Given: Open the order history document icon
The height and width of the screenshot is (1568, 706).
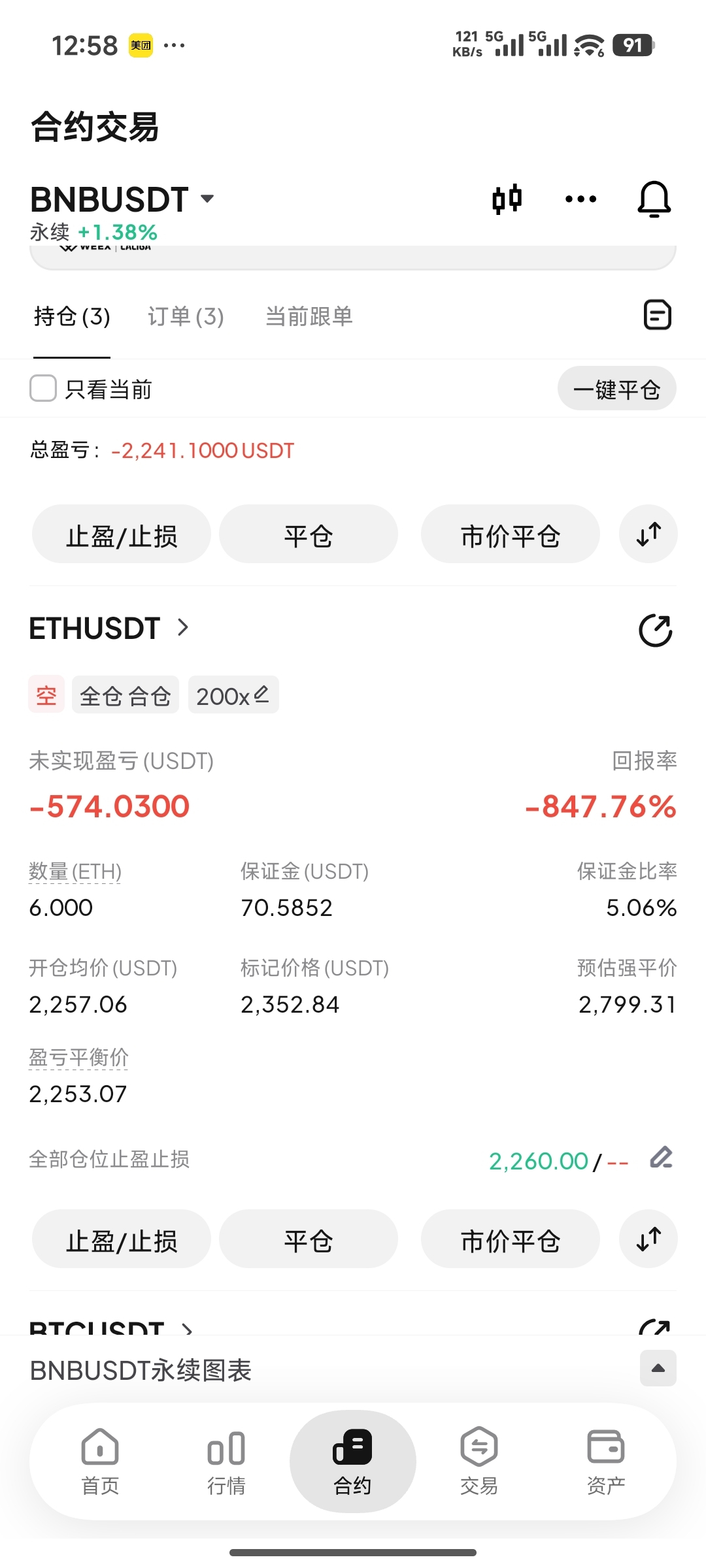Looking at the screenshot, I should coord(657,315).
